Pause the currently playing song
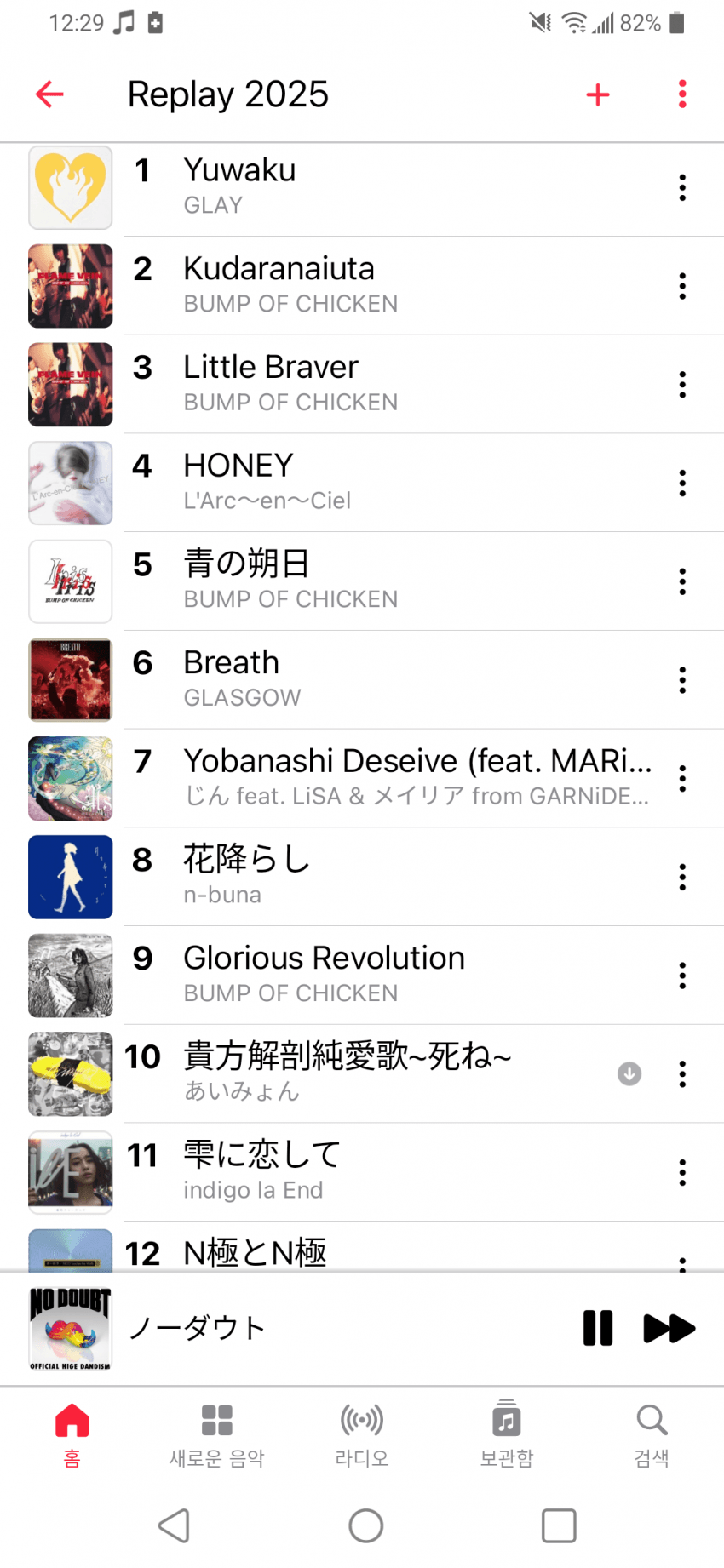This screenshot has height=1568, width=724. click(597, 1328)
